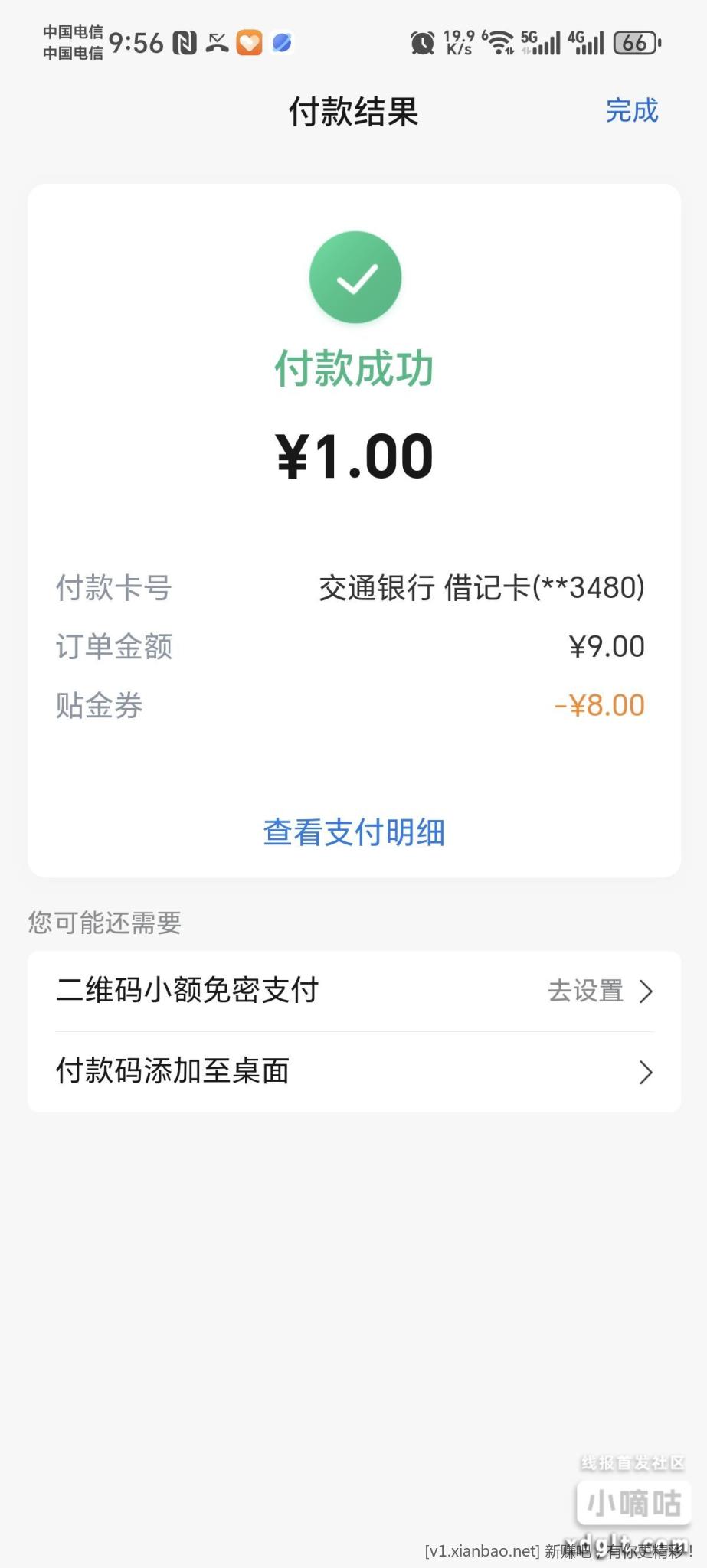Open 二维码小额免密支付 settings row

(354, 991)
